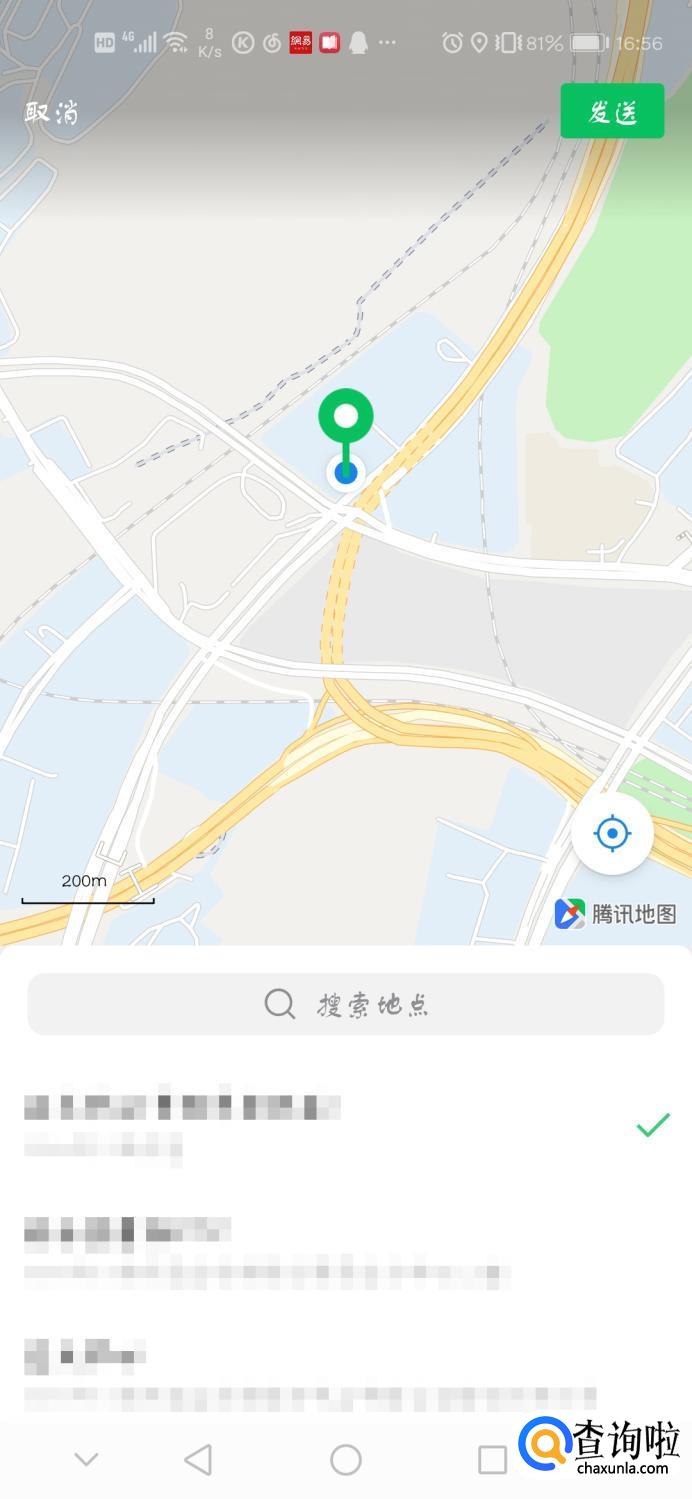
Task: Hide the navigation bar with down arrow
Action: click(x=87, y=1460)
